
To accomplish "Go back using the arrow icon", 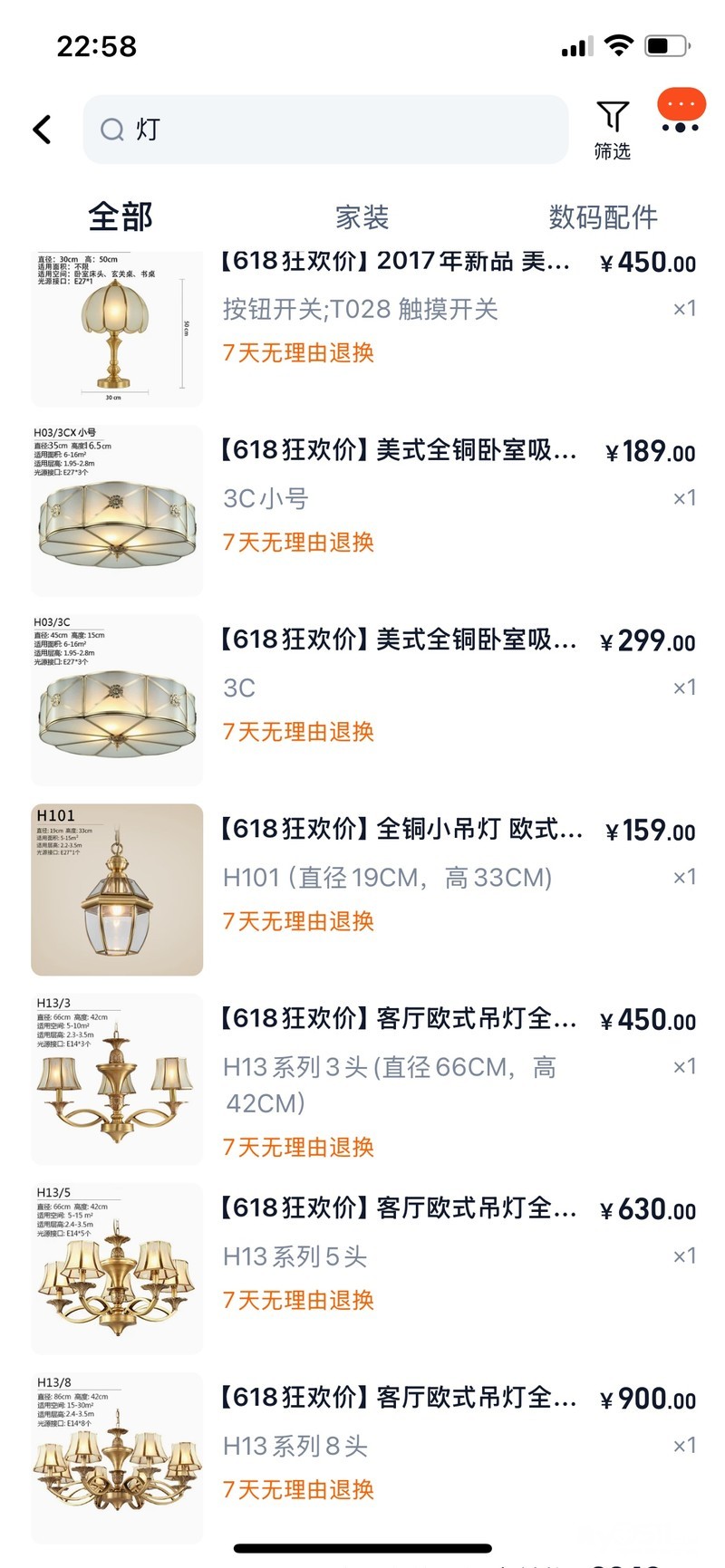I will pyautogui.click(x=43, y=130).
